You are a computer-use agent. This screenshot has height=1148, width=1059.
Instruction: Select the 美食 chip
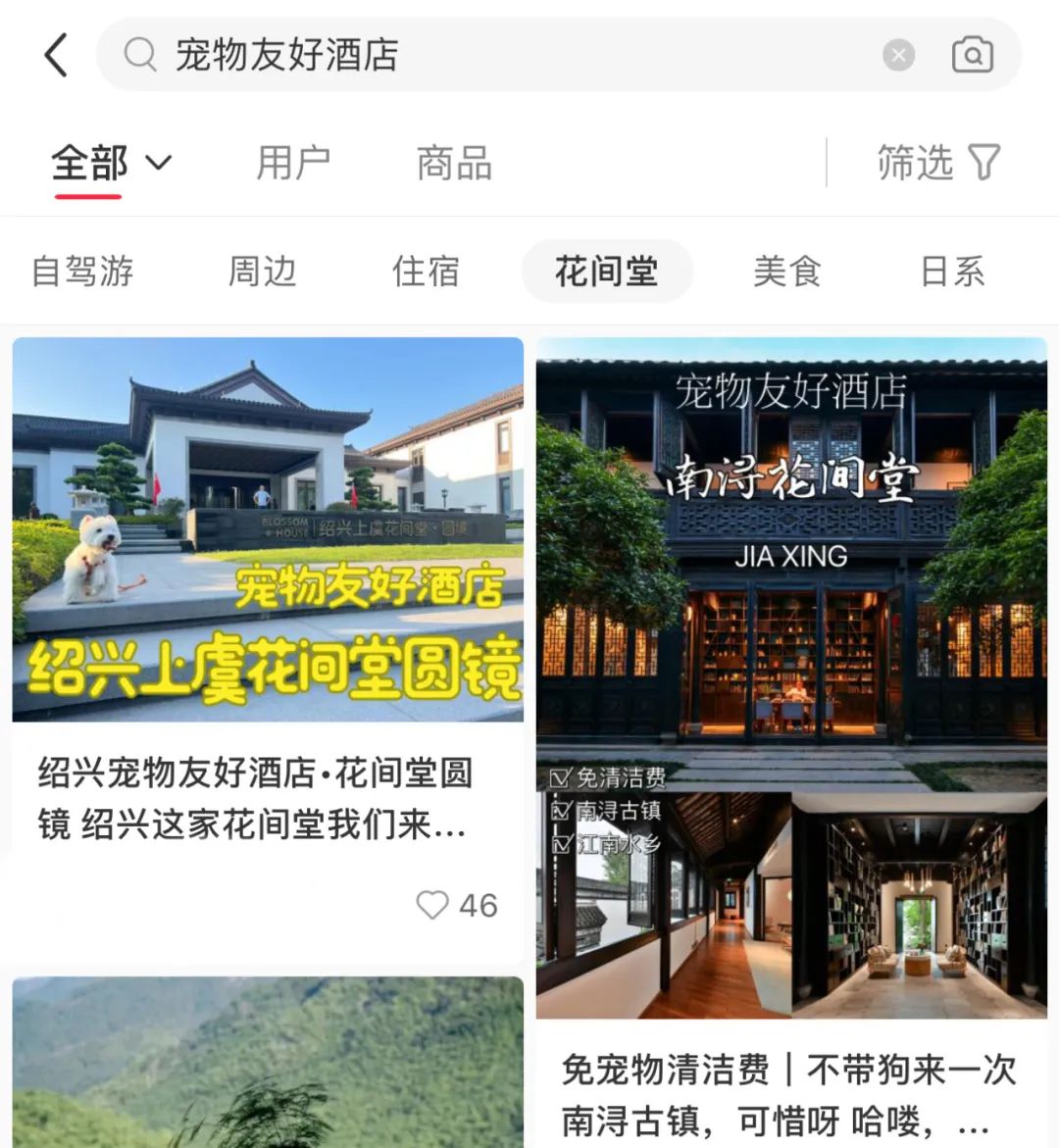coord(786,272)
